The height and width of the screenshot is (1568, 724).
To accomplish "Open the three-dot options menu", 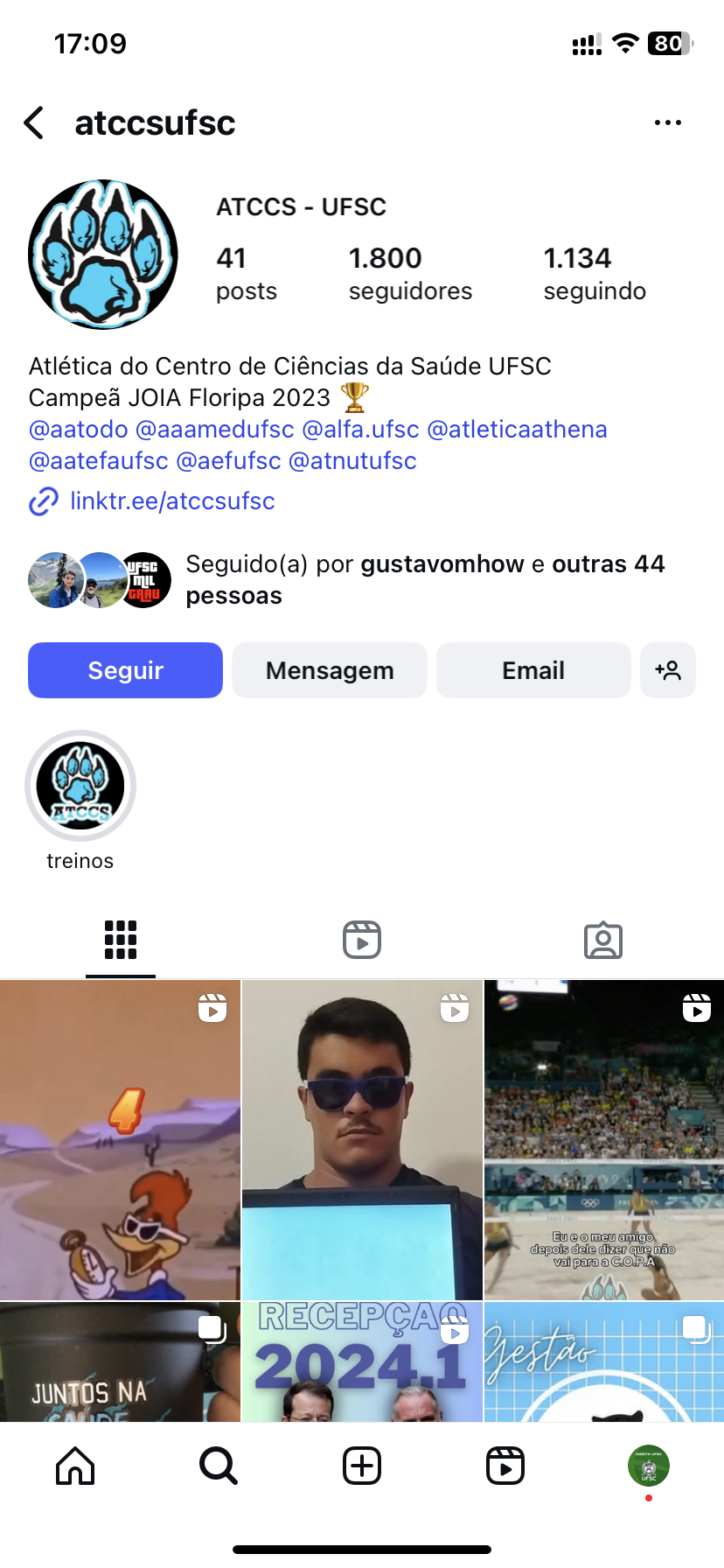I will 667,123.
